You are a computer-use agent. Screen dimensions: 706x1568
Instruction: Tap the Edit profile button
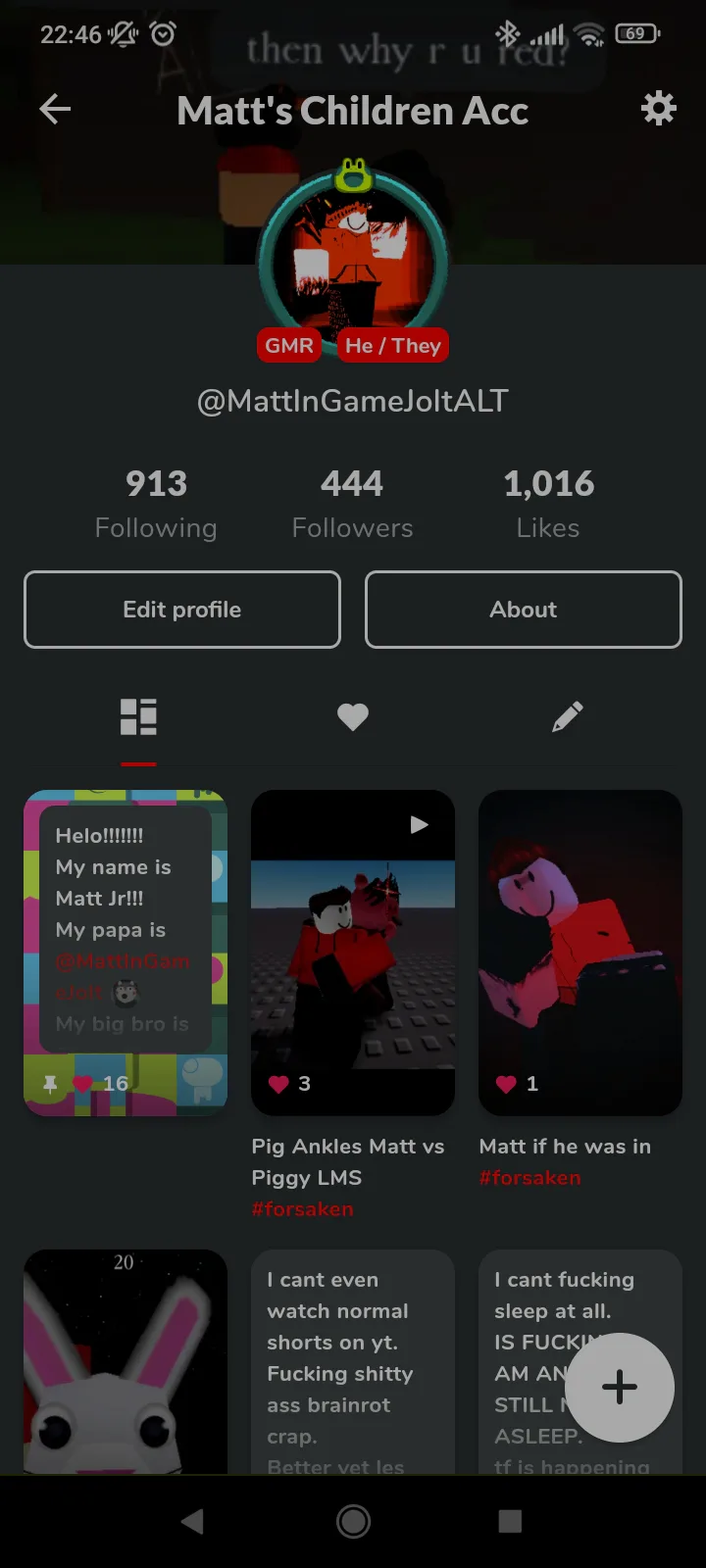(182, 610)
